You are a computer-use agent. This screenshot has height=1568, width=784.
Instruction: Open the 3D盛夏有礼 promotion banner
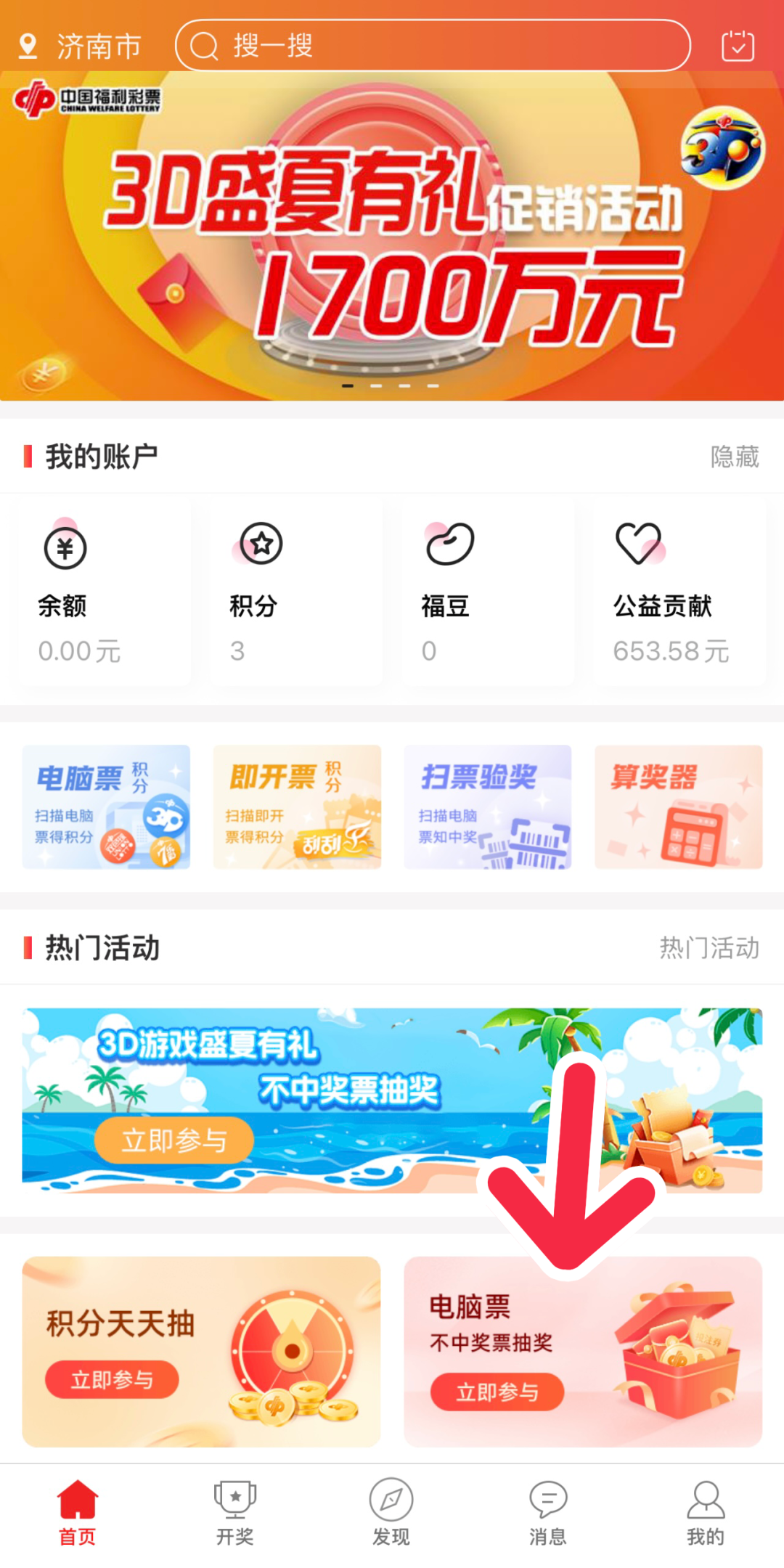[x=392, y=240]
